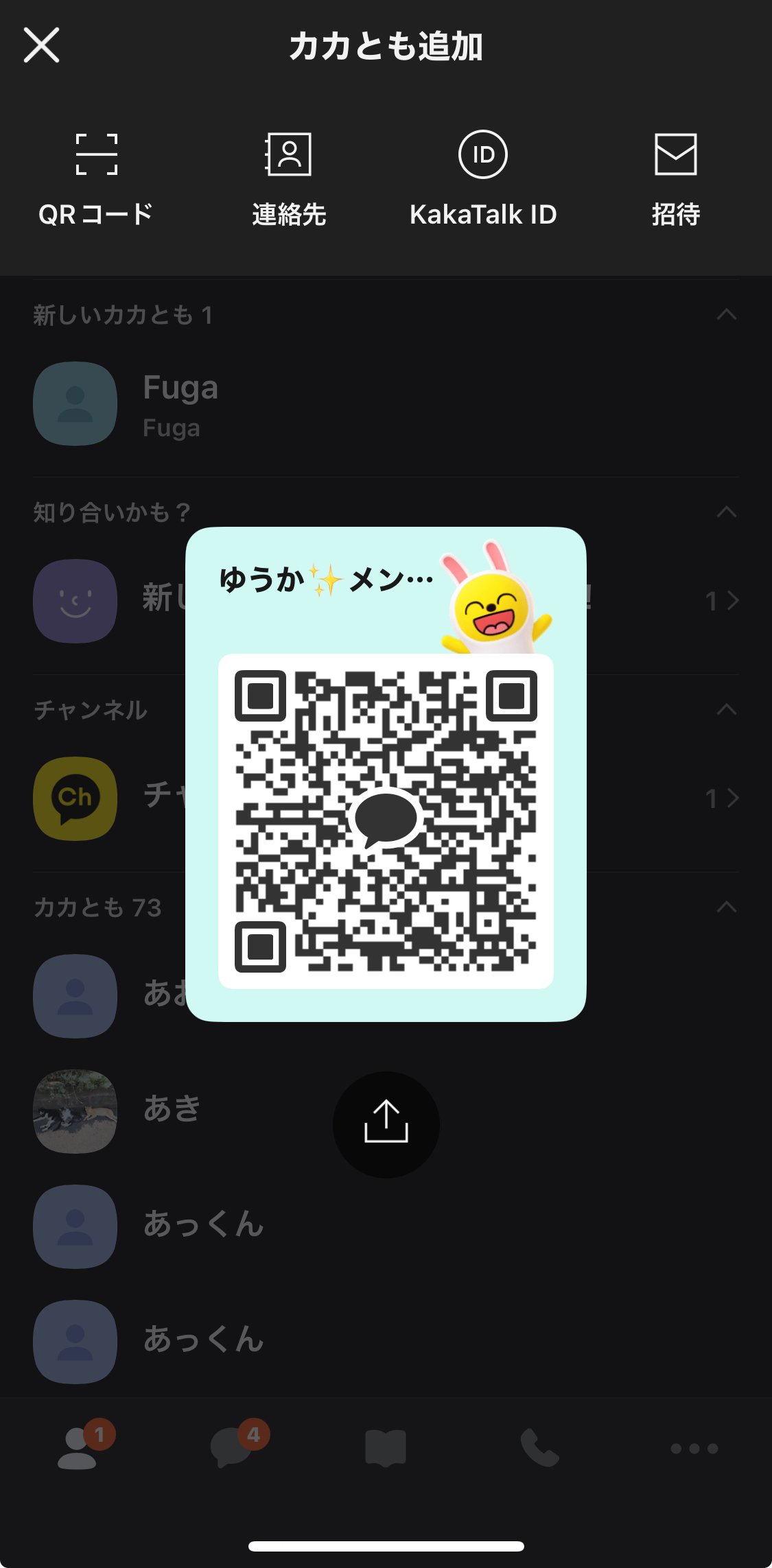Viewport: 772px width, 1568px height.
Task: Open the QRコード scanner option
Action: click(96, 178)
